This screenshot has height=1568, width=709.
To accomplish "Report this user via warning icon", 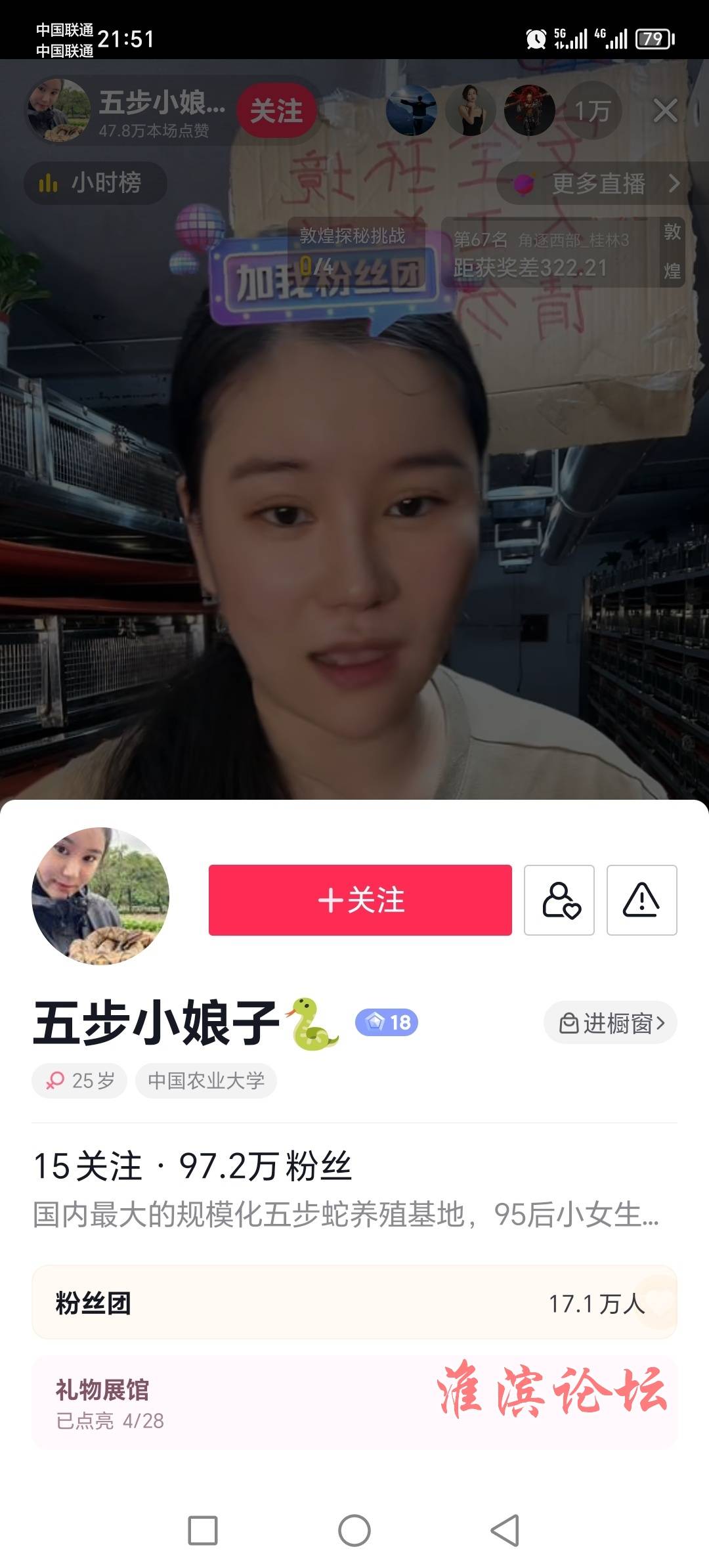I will 641,900.
